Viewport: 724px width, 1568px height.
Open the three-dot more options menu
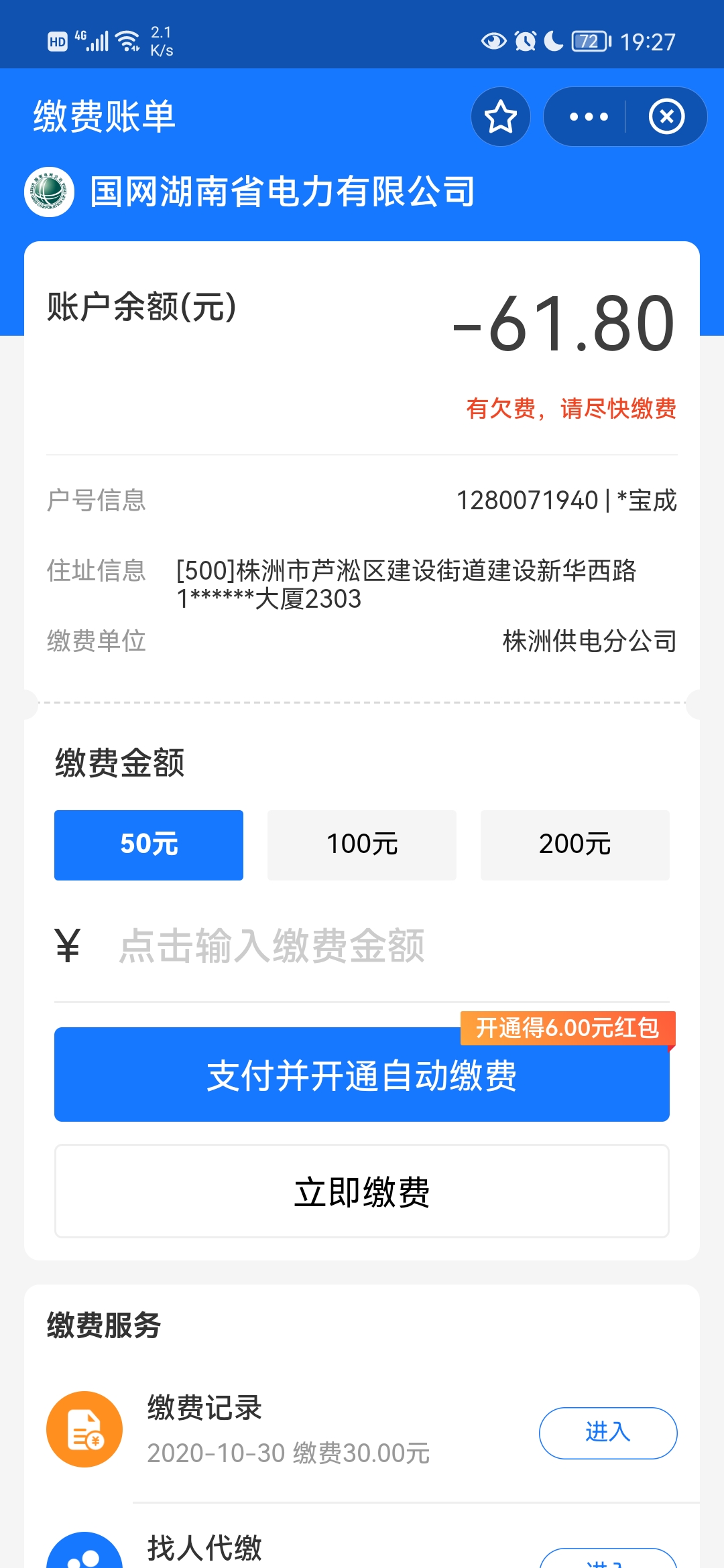[x=588, y=117]
